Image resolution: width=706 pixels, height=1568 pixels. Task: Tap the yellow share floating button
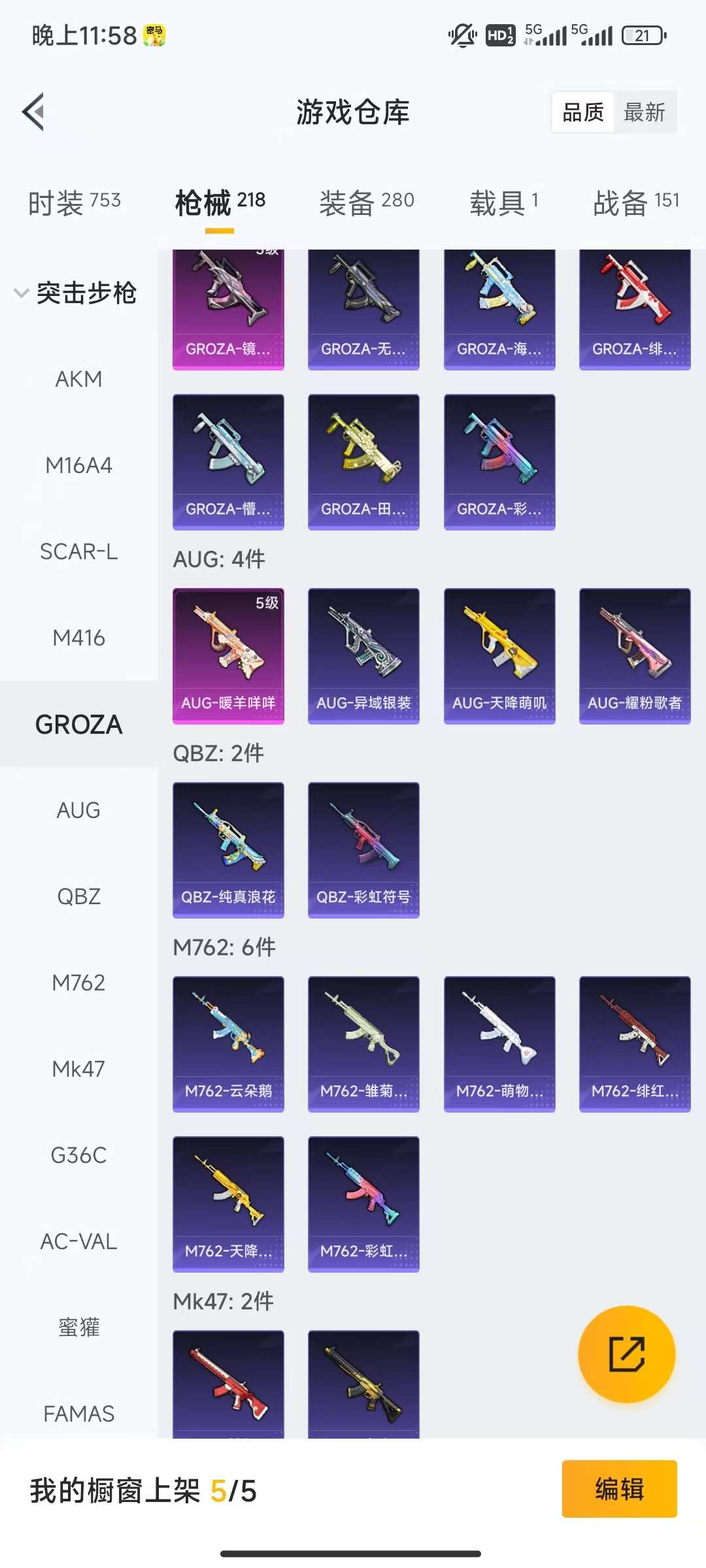point(626,1354)
